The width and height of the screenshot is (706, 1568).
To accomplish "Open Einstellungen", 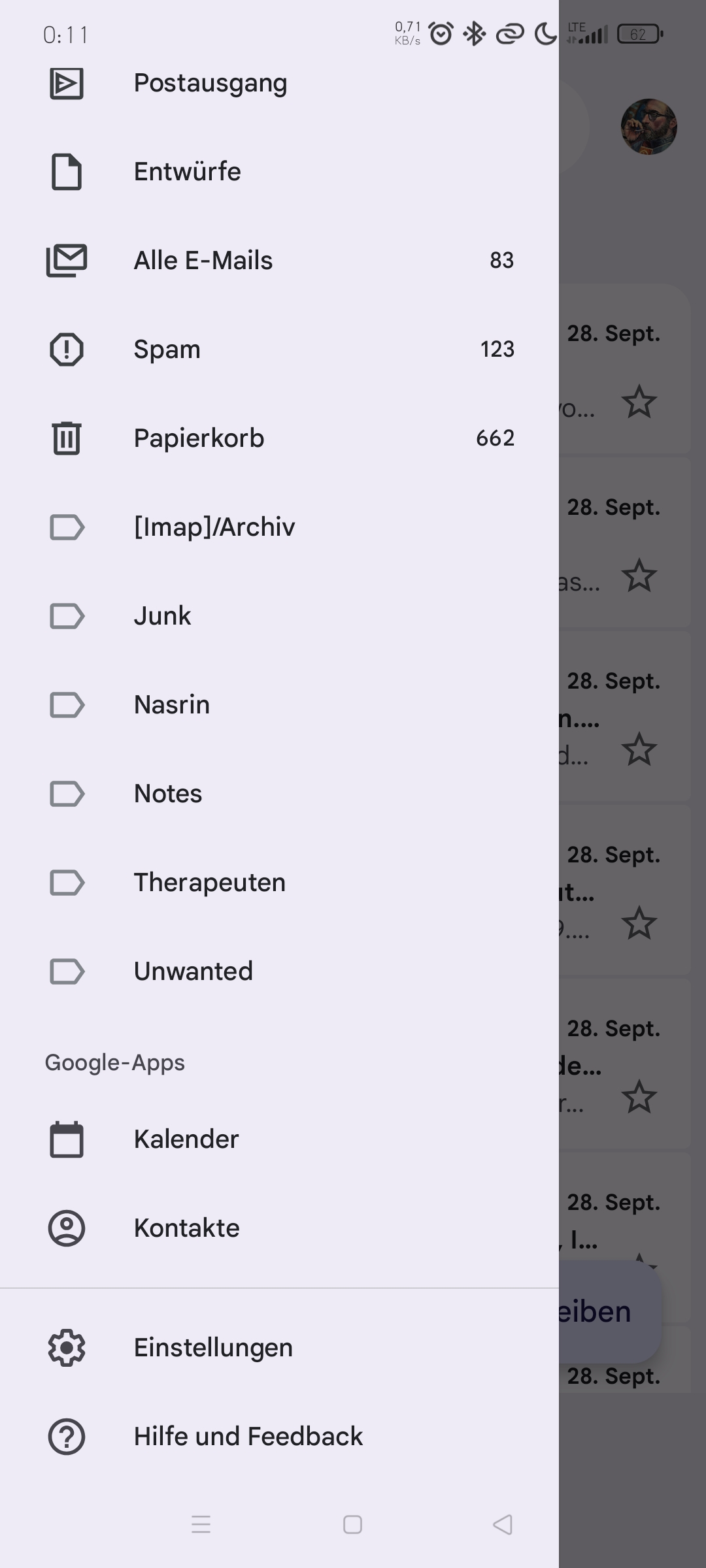I will 212,1348.
